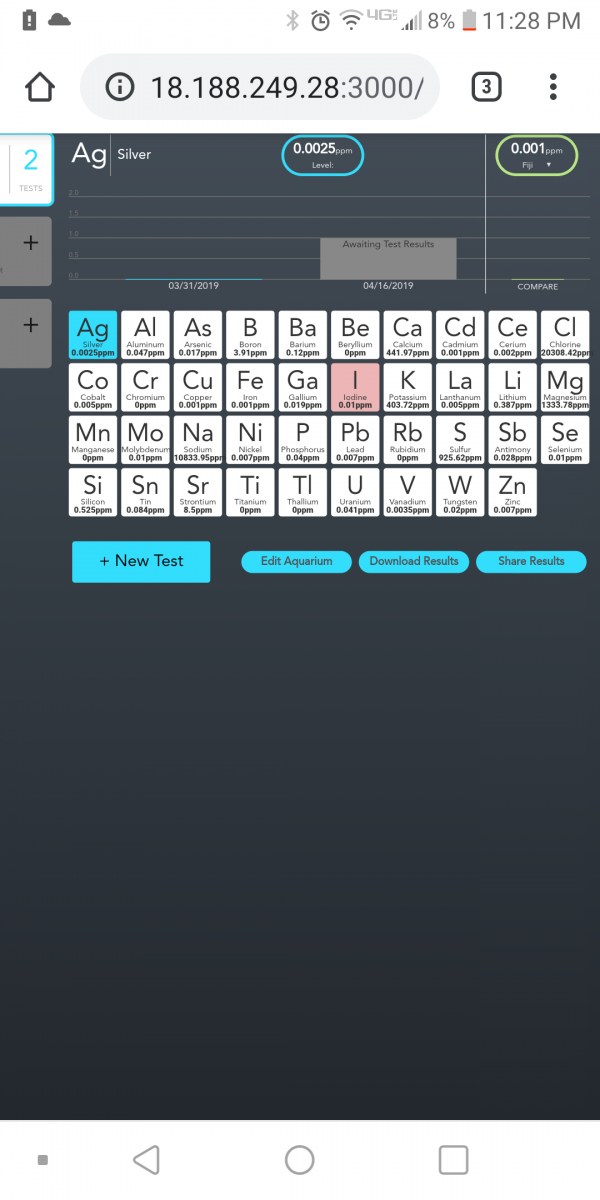
Task: Select the Phosphorus element tile
Action: coord(302,440)
